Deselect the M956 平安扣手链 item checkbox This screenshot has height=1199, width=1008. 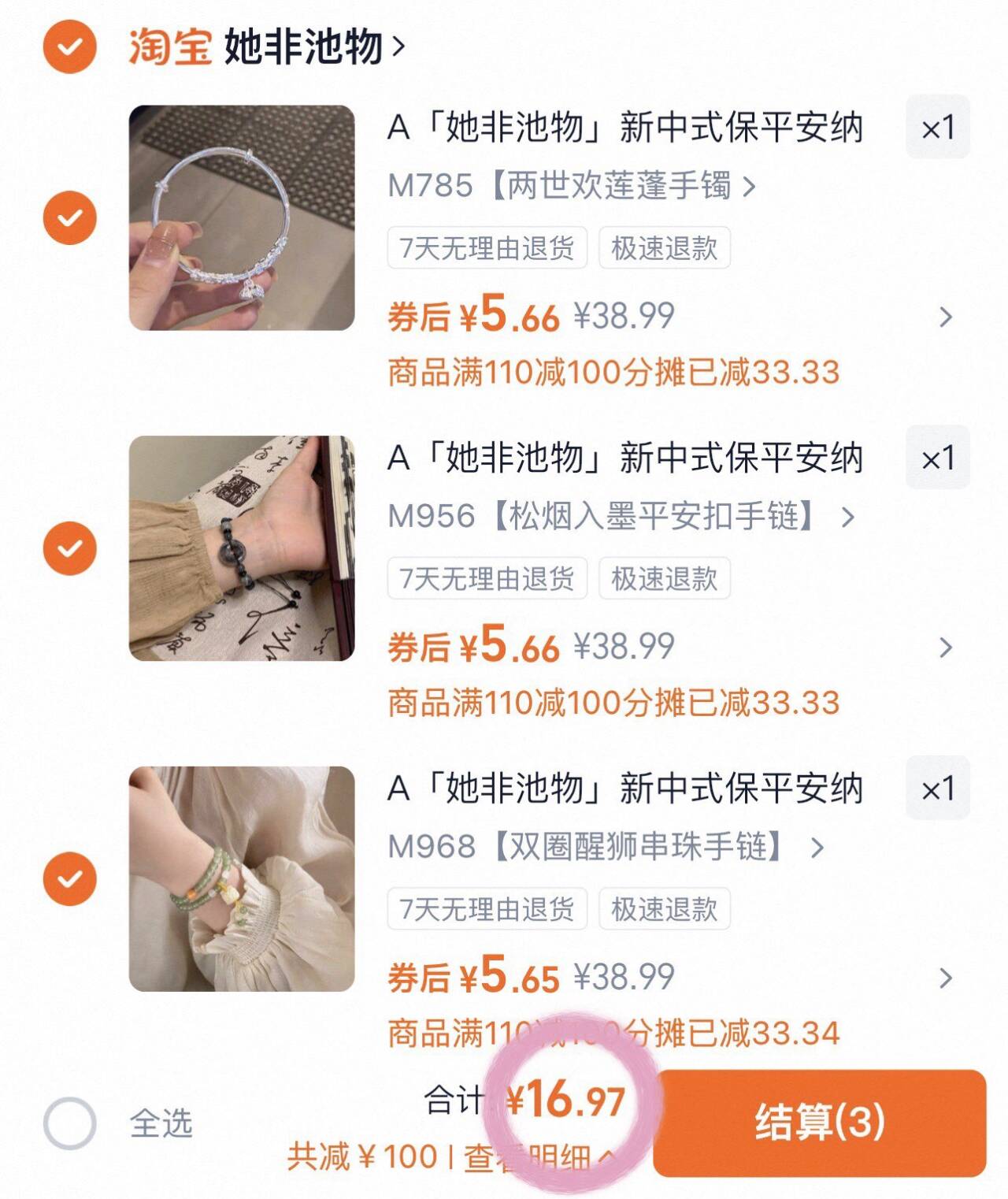[70, 548]
